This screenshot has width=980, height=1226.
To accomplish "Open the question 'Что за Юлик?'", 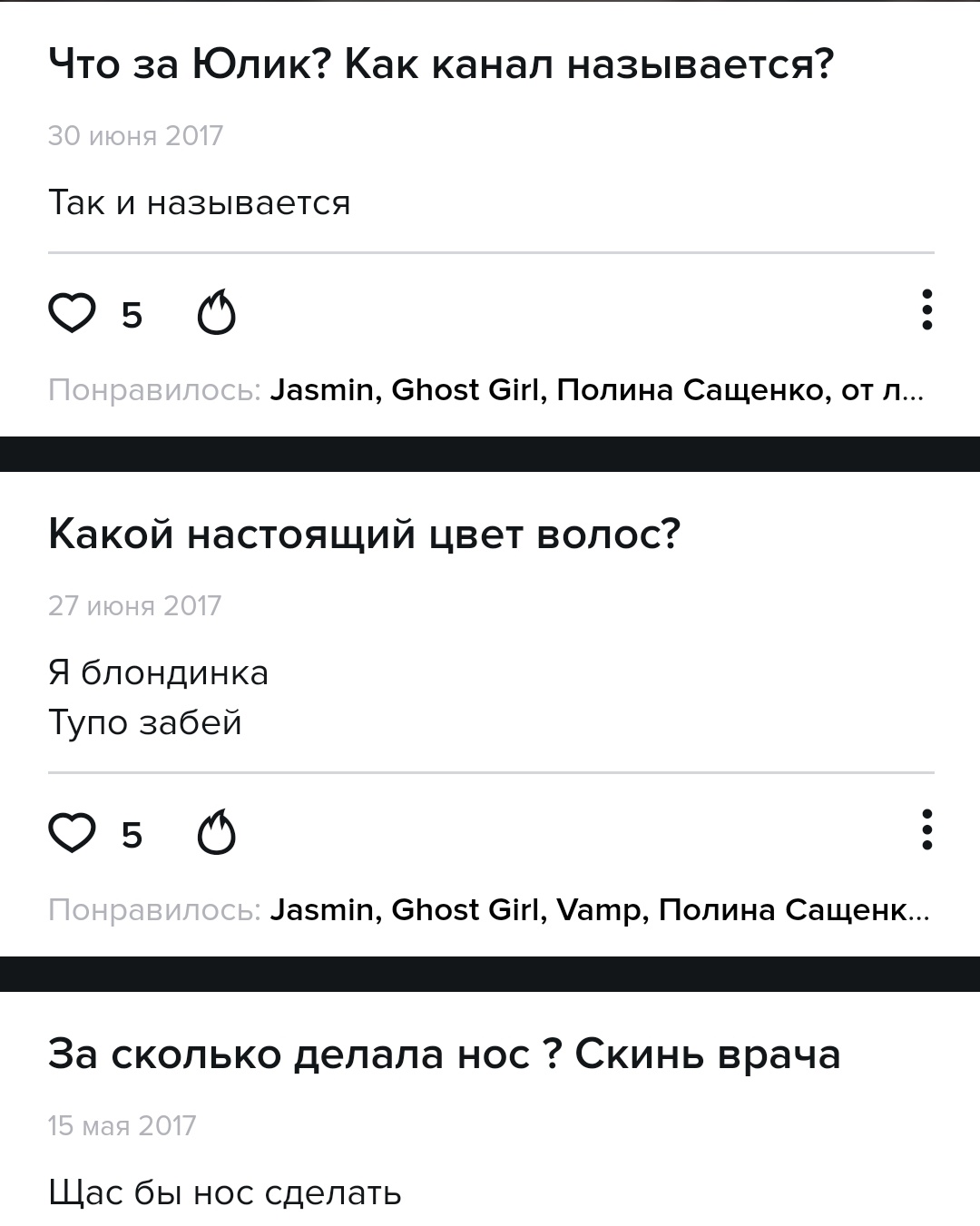I will point(440,64).
